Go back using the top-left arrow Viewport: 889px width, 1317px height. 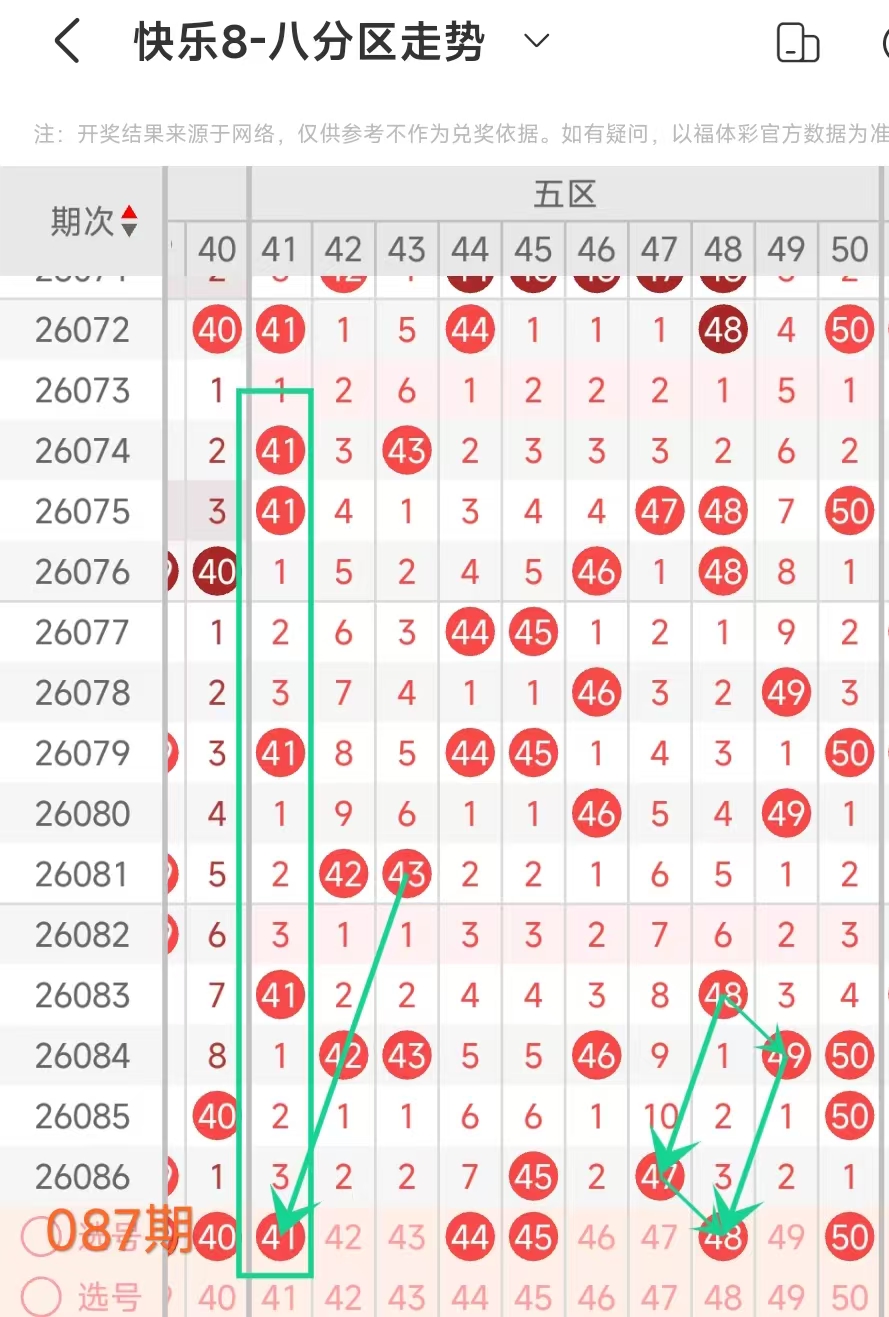(67, 42)
